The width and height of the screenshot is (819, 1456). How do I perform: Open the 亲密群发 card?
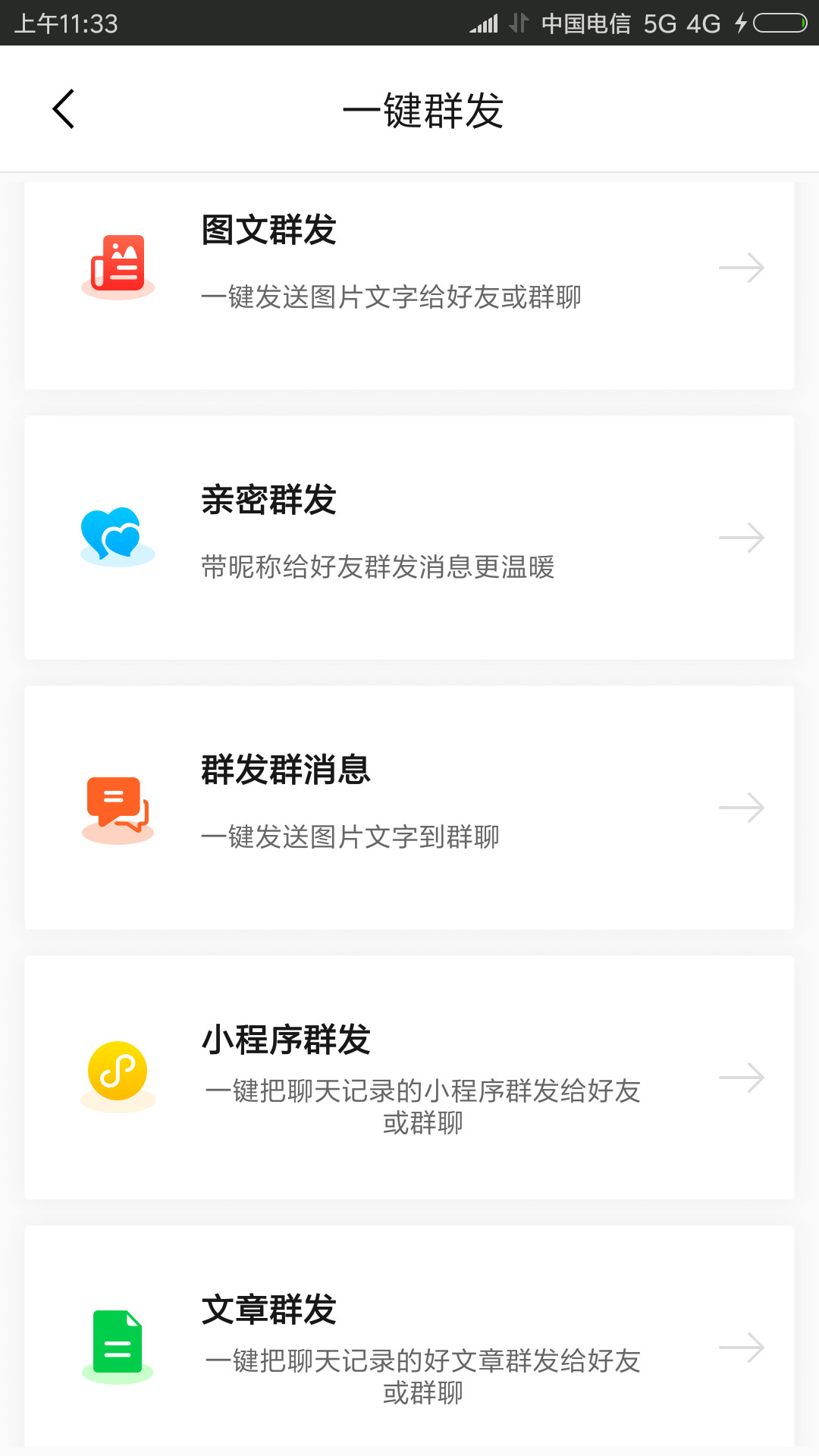(409, 536)
